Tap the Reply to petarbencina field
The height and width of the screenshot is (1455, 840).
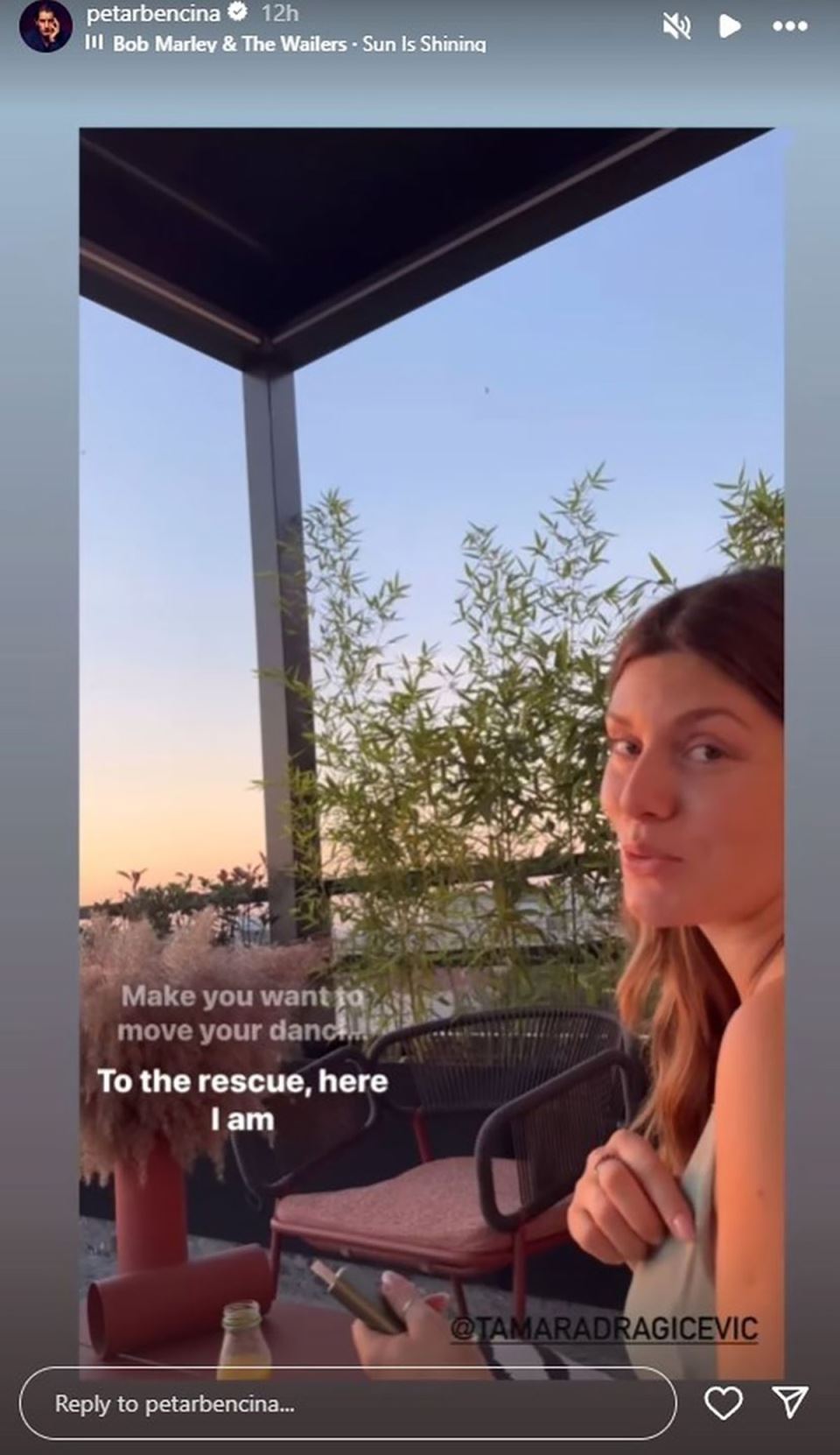pyautogui.click(x=347, y=1404)
